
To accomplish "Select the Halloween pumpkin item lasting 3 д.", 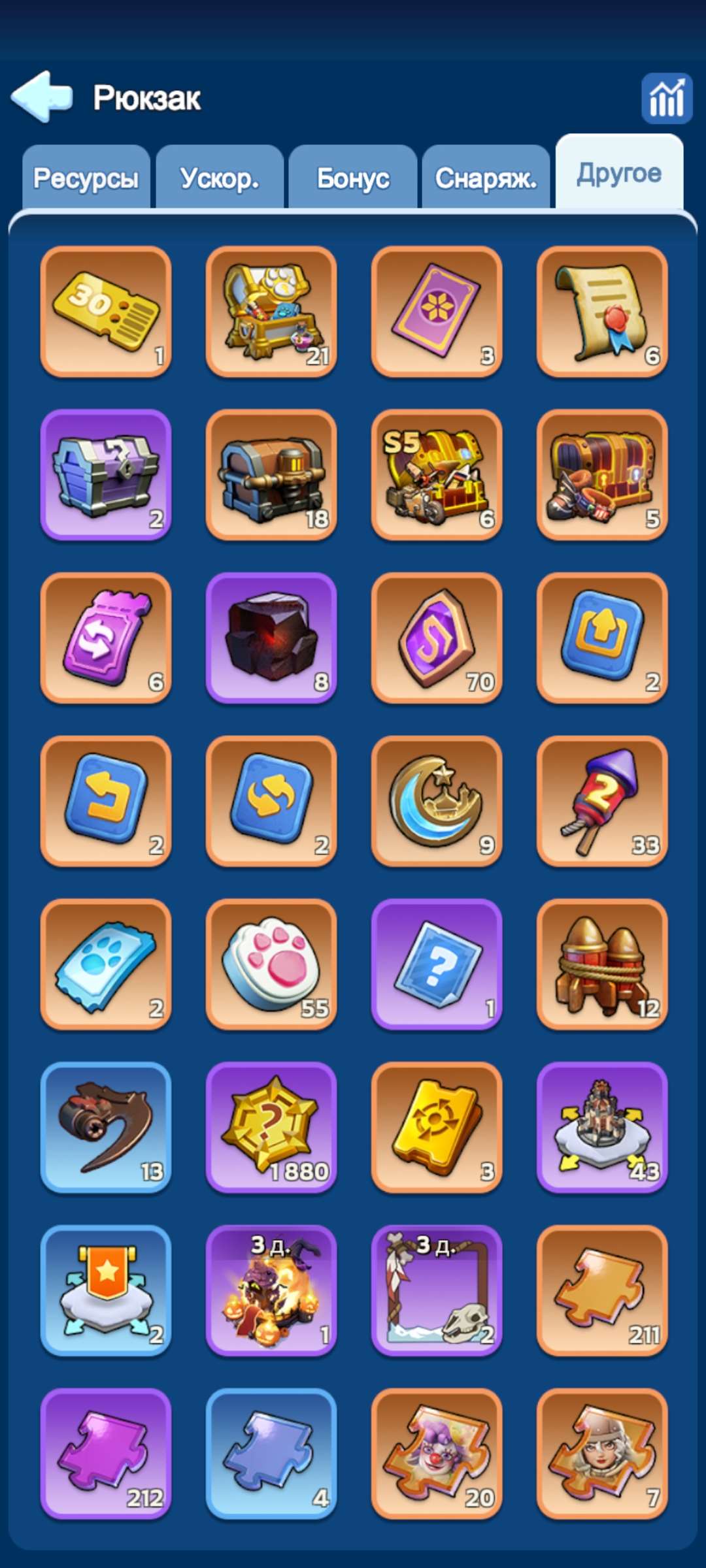I will 271,1291.
